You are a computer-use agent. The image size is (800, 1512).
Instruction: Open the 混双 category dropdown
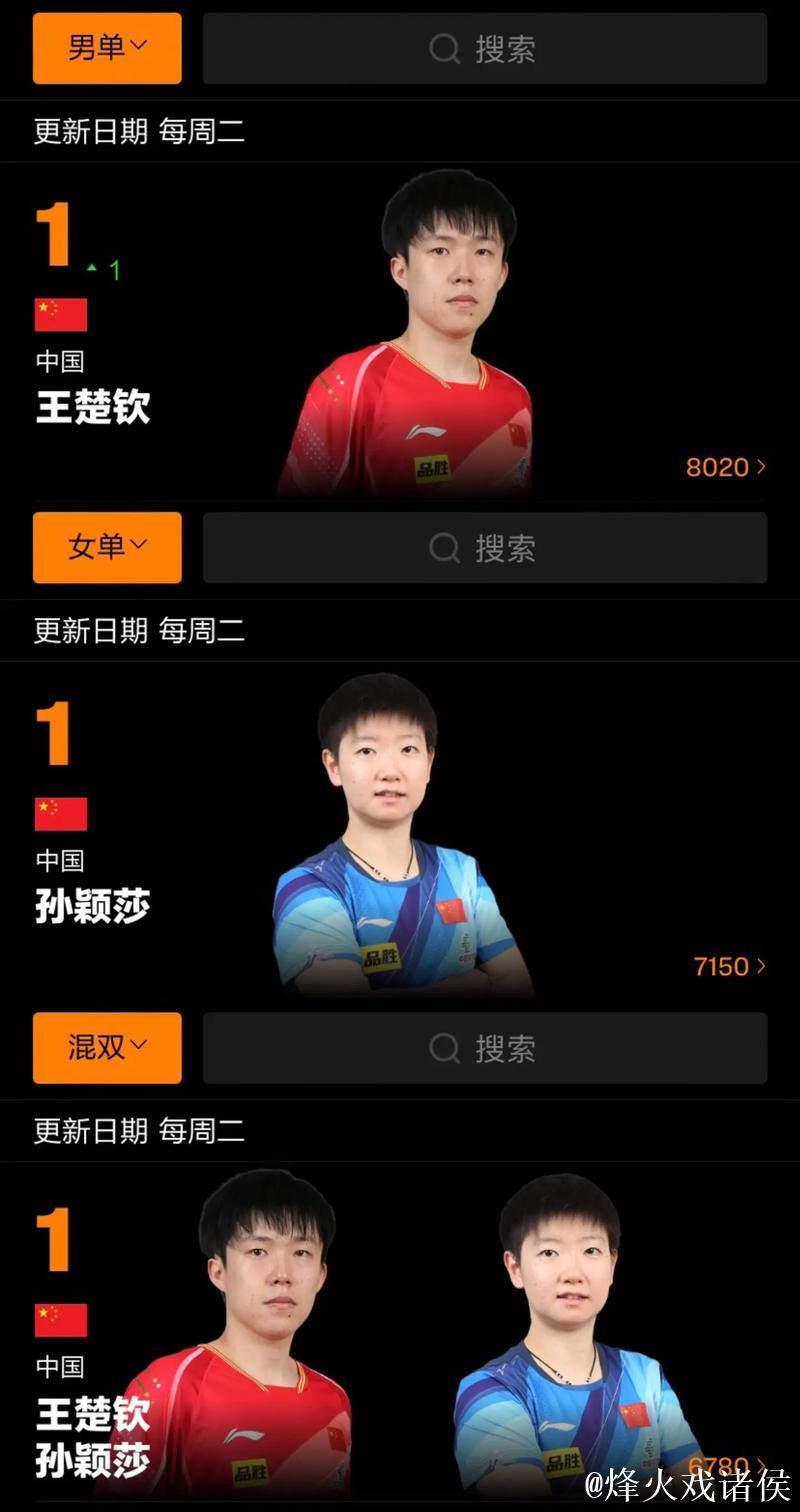[106, 1049]
